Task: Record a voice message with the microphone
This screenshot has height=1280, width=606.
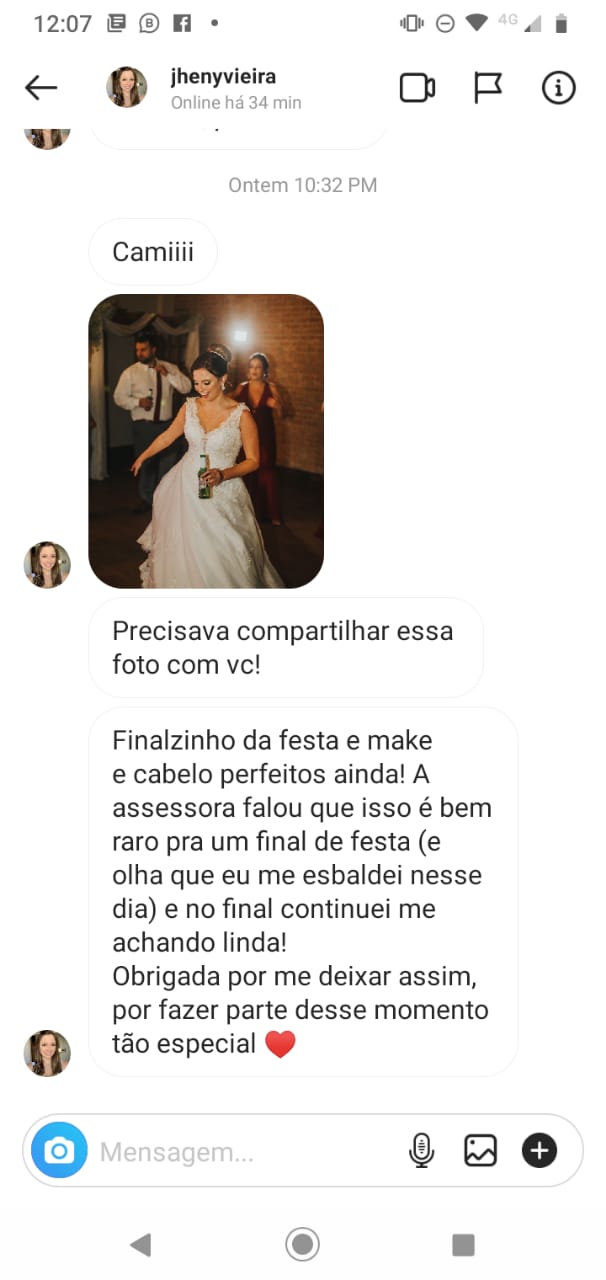Action: point(421,1151)
